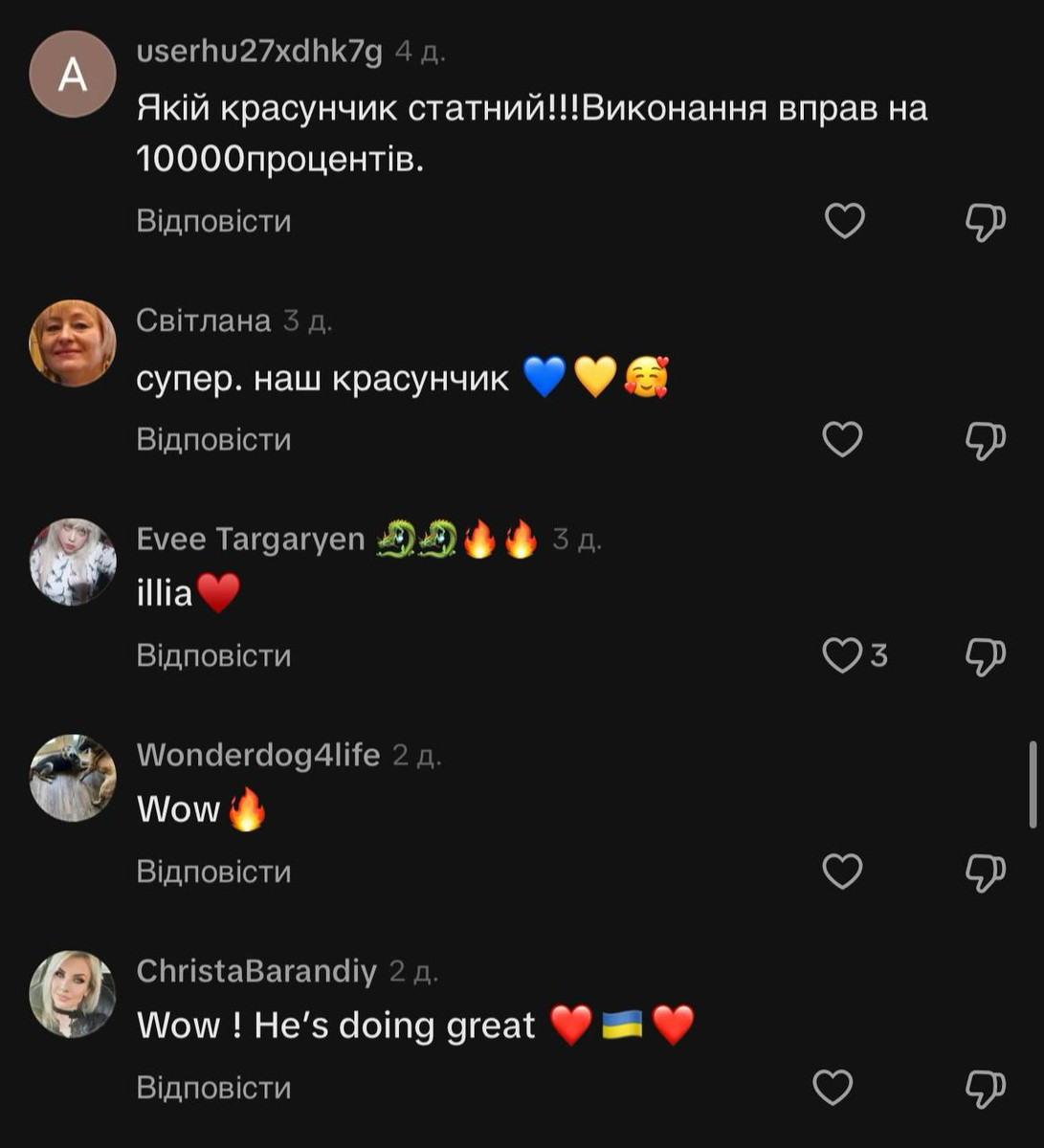Screen dimensions: 1044x1148
Task: Reply to Wonderdog4life's comment
Action: [213, 872]
